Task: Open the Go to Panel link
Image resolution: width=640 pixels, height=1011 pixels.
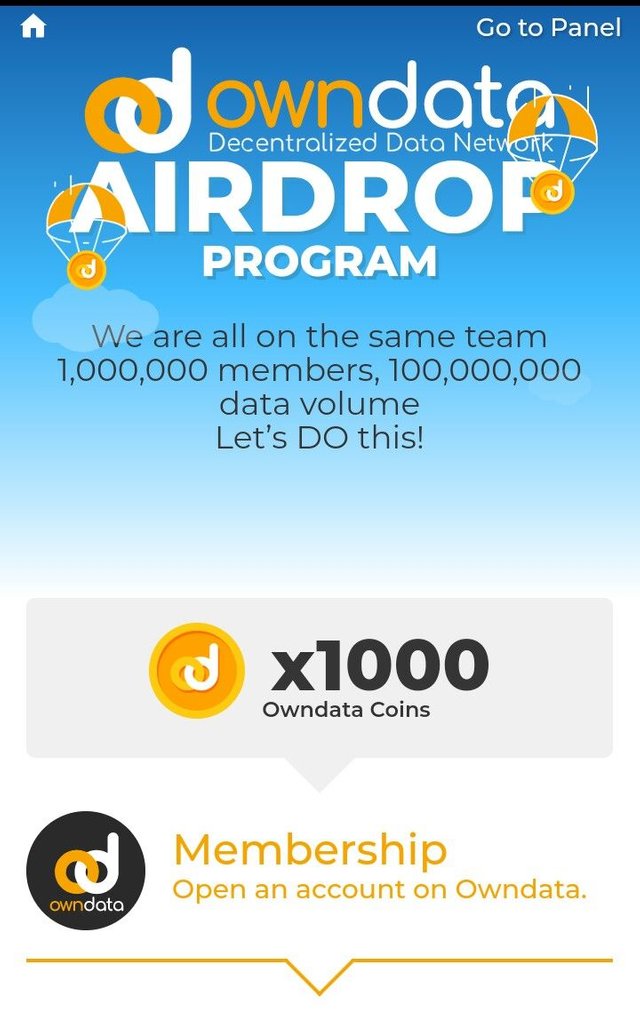Action: (548, 28)
